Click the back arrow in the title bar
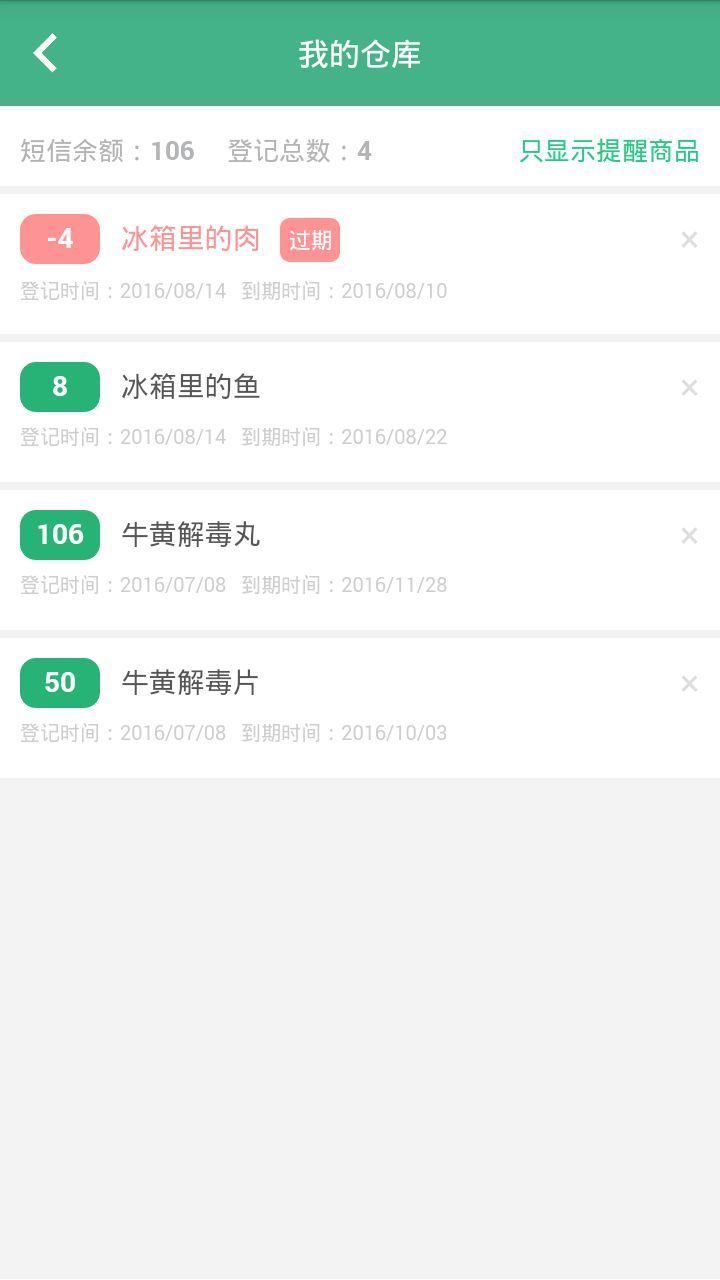The width and height of the screenshot is (720, 1280). click(x=46, y=53)
